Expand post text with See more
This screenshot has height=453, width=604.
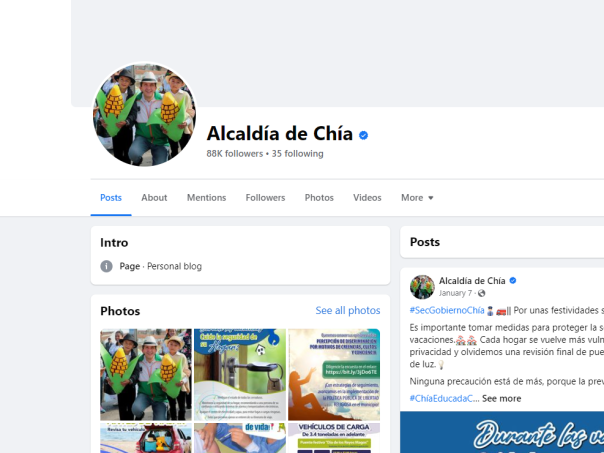(x=501, y=398)
